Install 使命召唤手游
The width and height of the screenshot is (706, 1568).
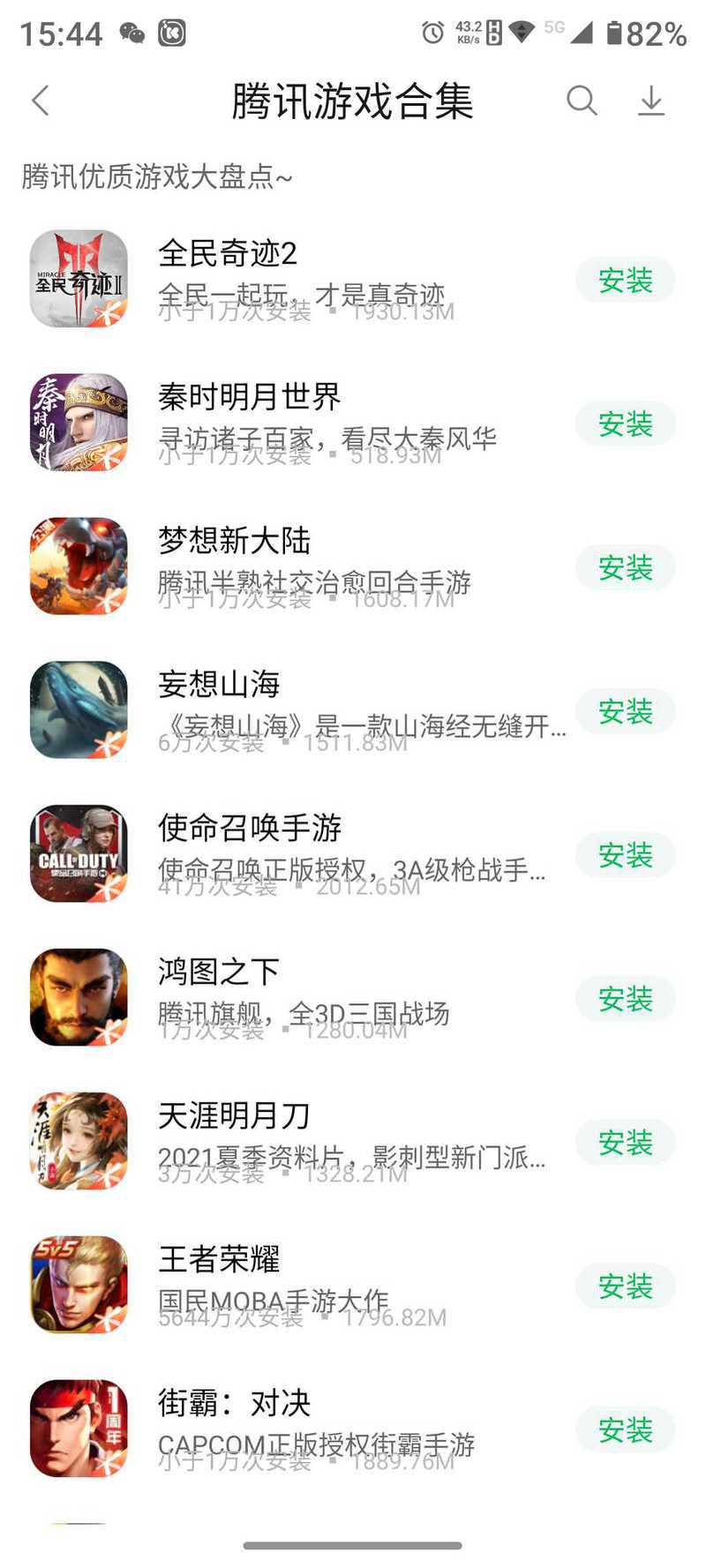(x=625, y=855)
